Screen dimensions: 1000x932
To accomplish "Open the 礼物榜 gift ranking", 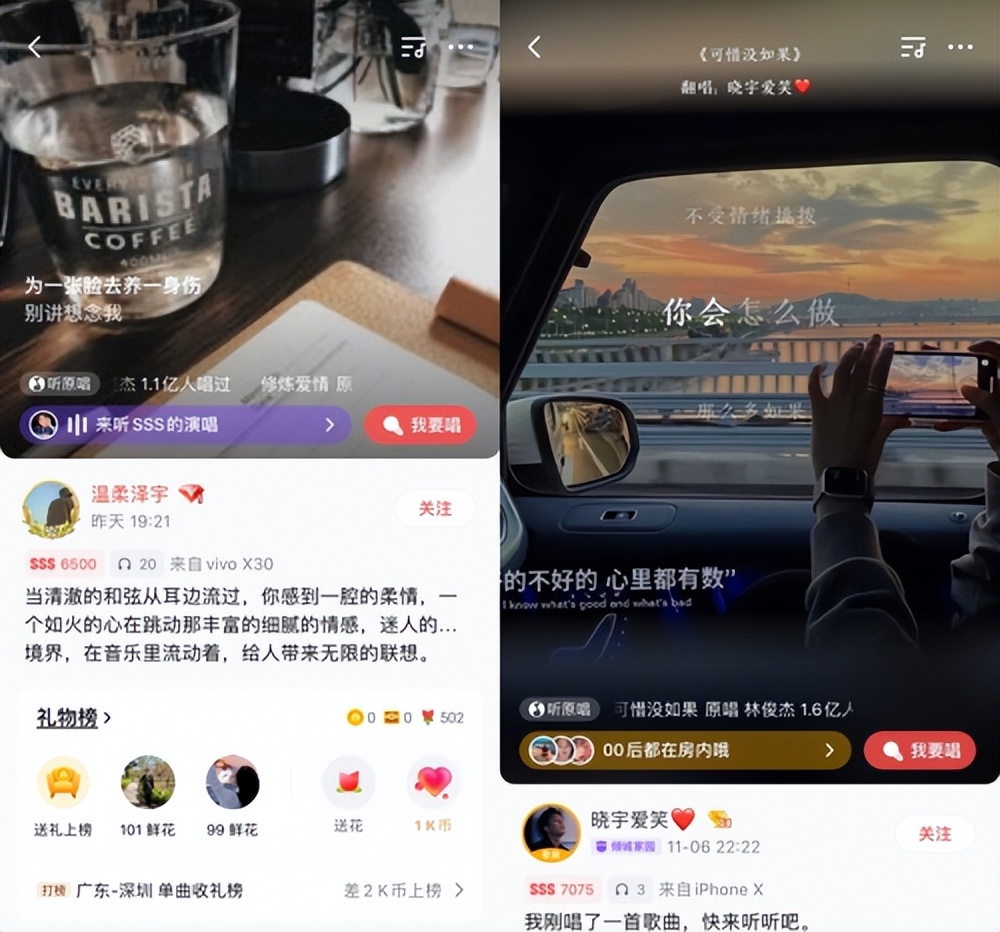I will click(x=73, y=717).
